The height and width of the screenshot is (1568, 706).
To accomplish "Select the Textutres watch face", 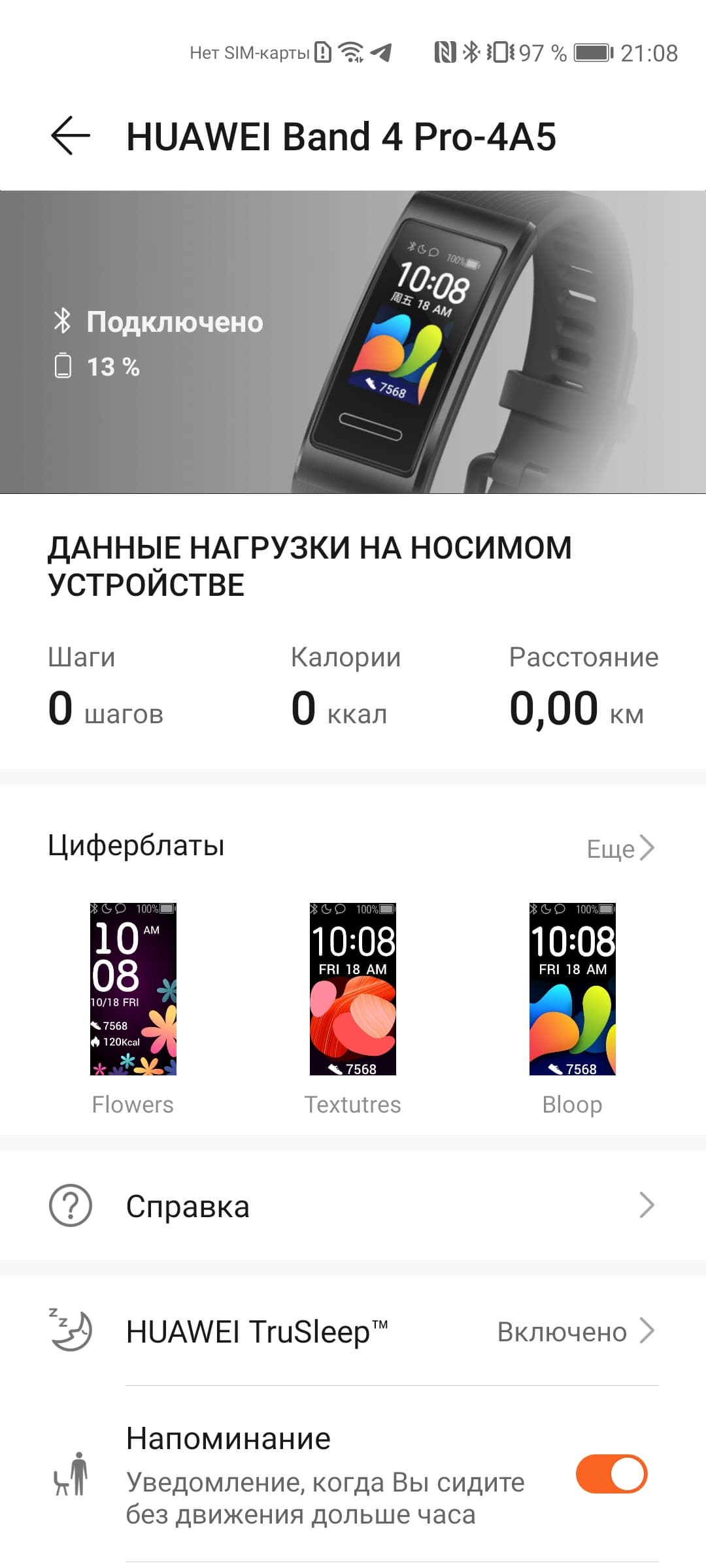I will [353, 989].
